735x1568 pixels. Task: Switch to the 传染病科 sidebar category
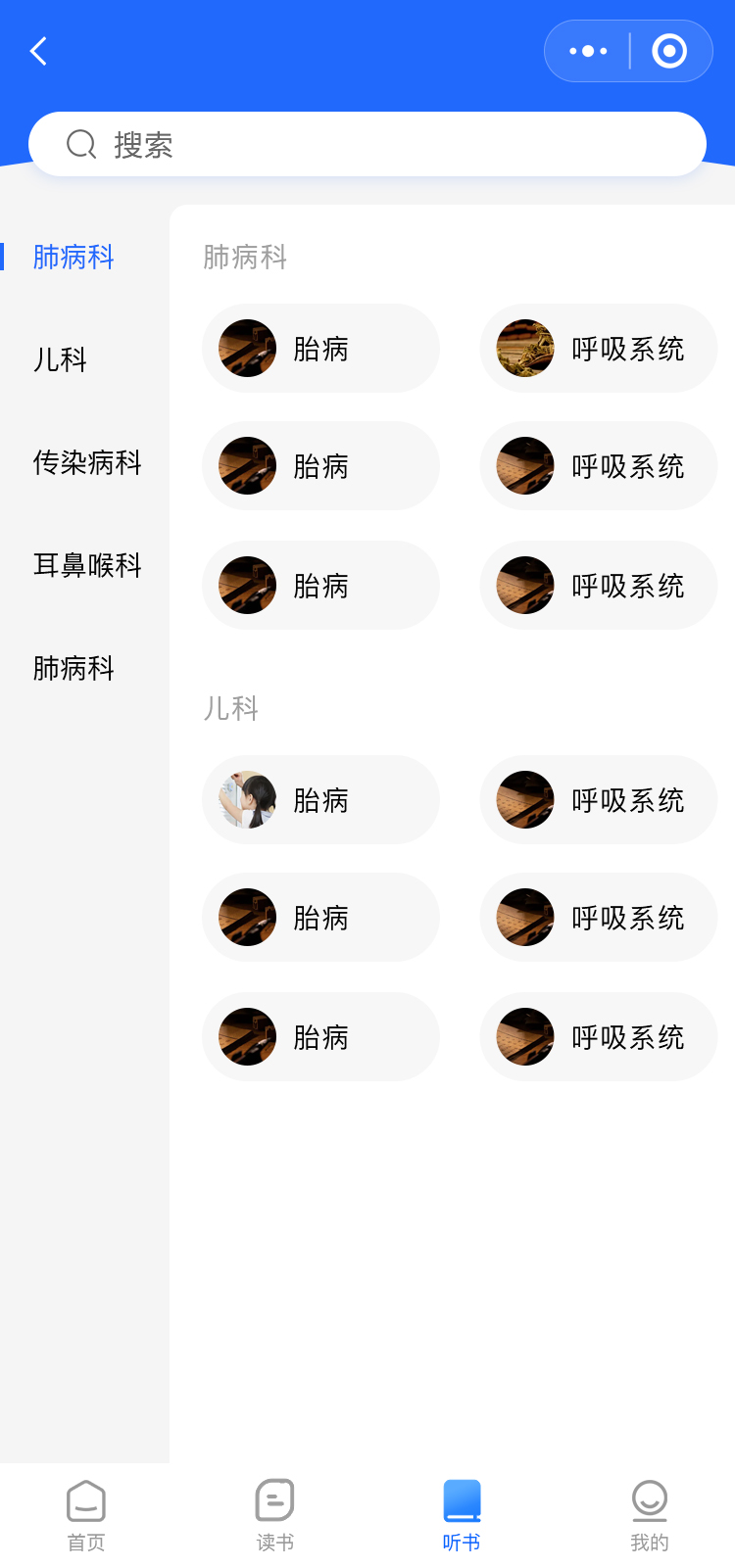tap(87, 462)
